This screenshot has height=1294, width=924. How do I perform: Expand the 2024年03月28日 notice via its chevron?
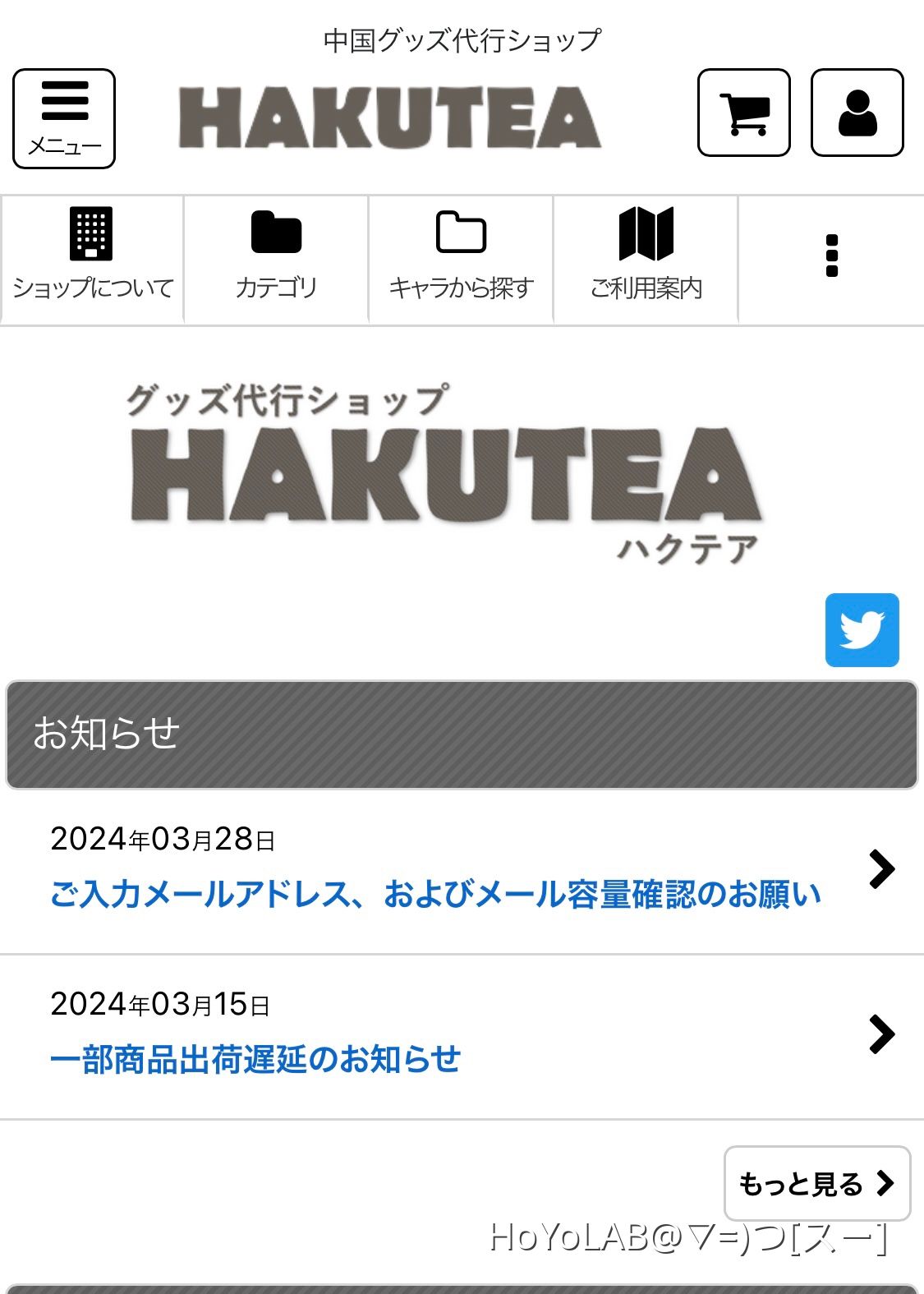[880, 868]
